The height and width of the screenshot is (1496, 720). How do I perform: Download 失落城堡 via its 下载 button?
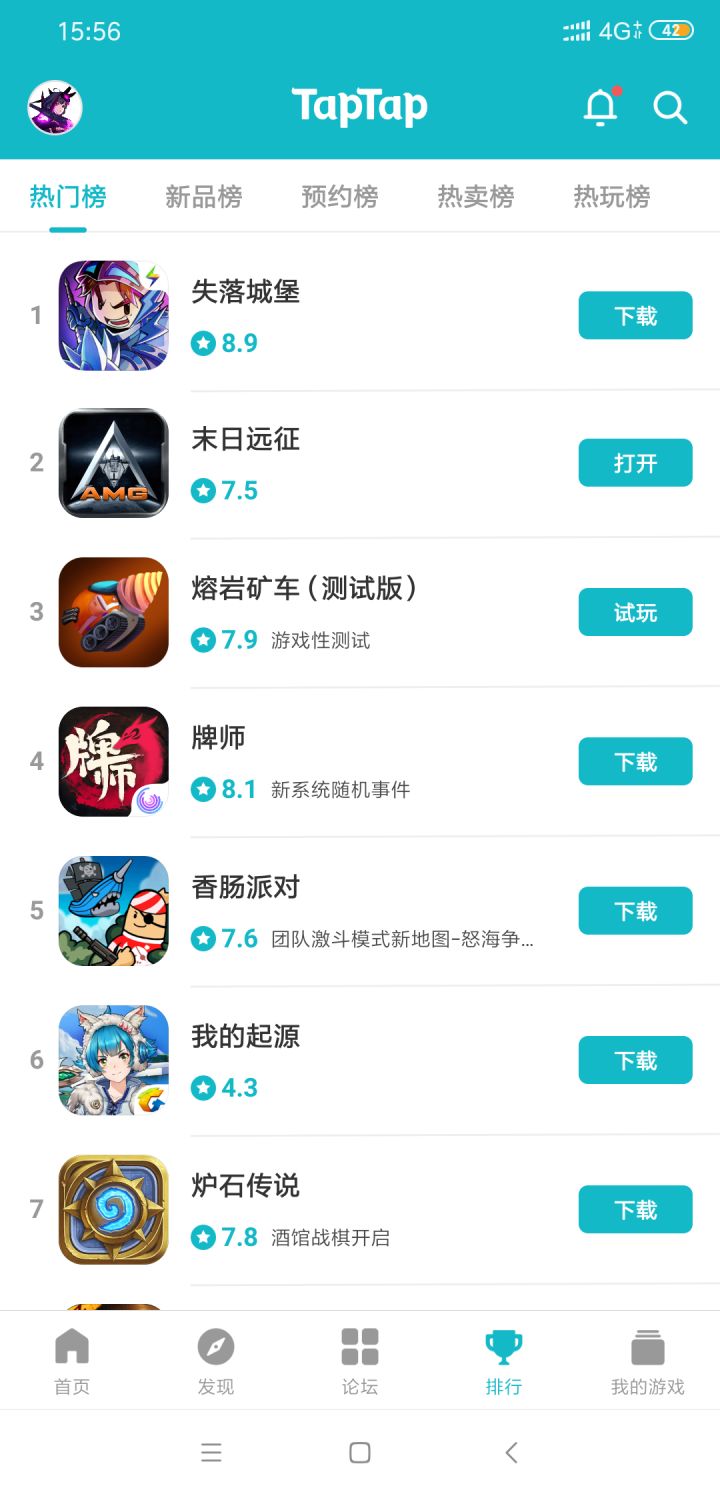635,315
